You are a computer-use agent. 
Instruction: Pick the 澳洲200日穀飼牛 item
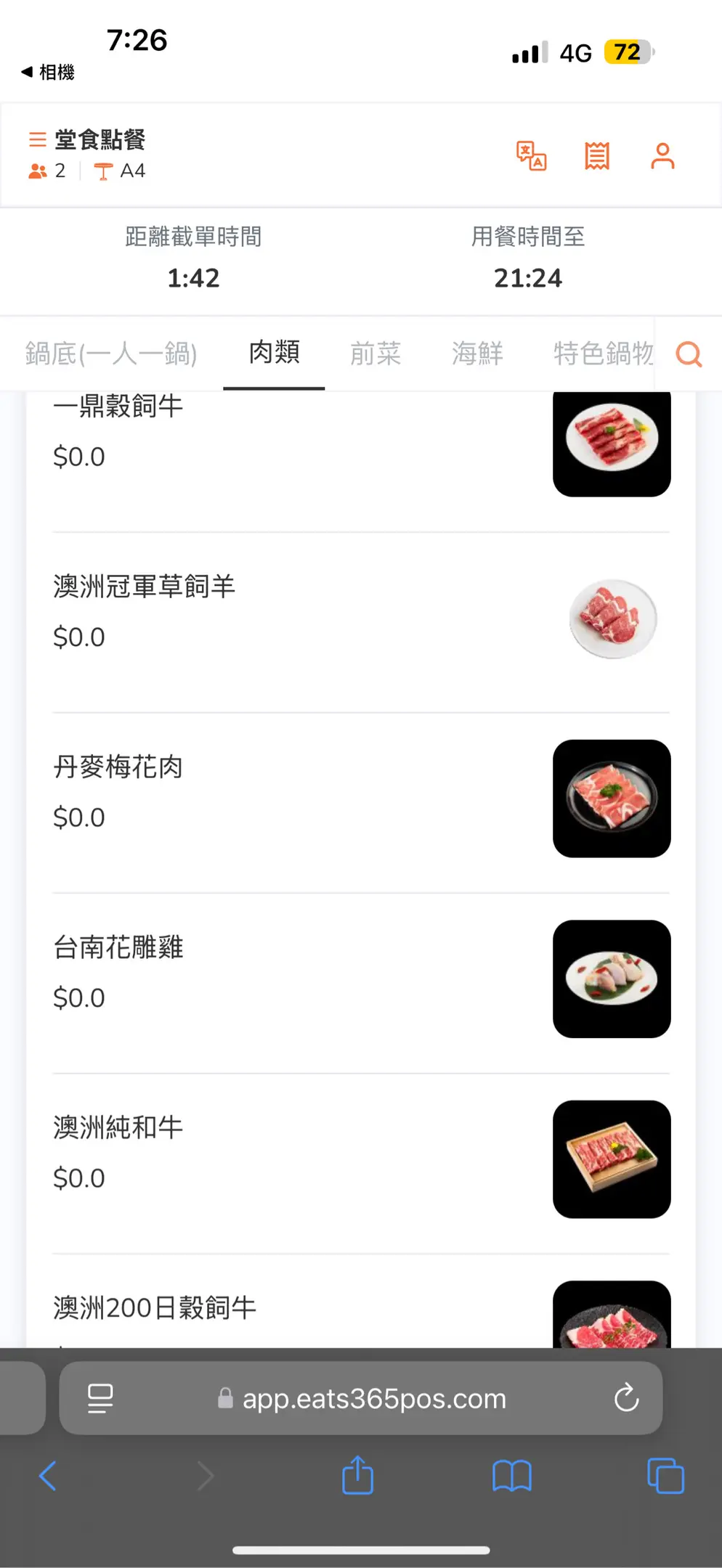click(154, 1307)
